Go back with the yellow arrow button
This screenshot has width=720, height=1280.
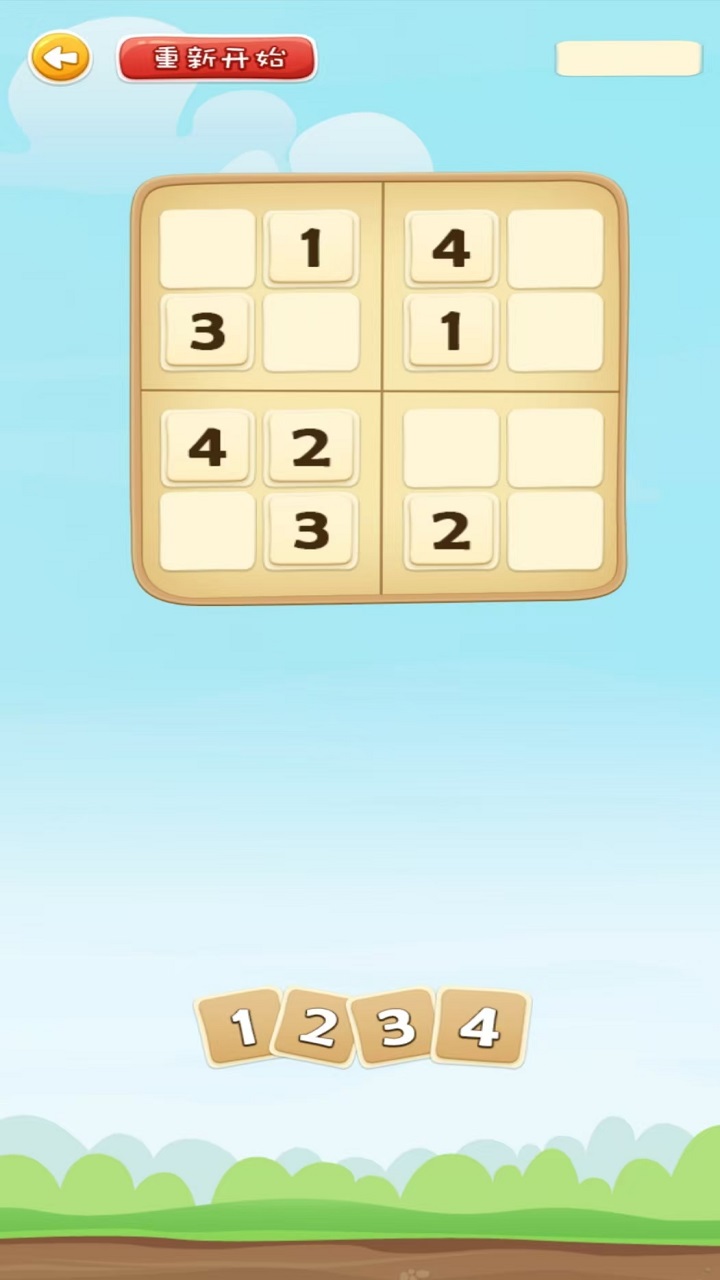(60, 58)
